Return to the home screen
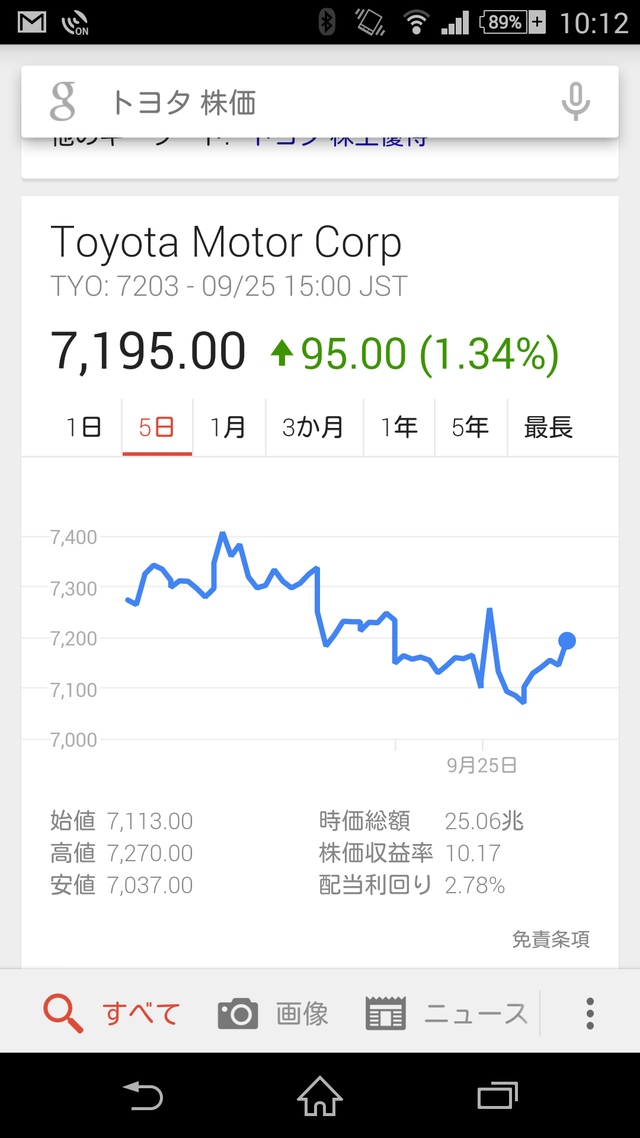 click(x=320, y=1097)
